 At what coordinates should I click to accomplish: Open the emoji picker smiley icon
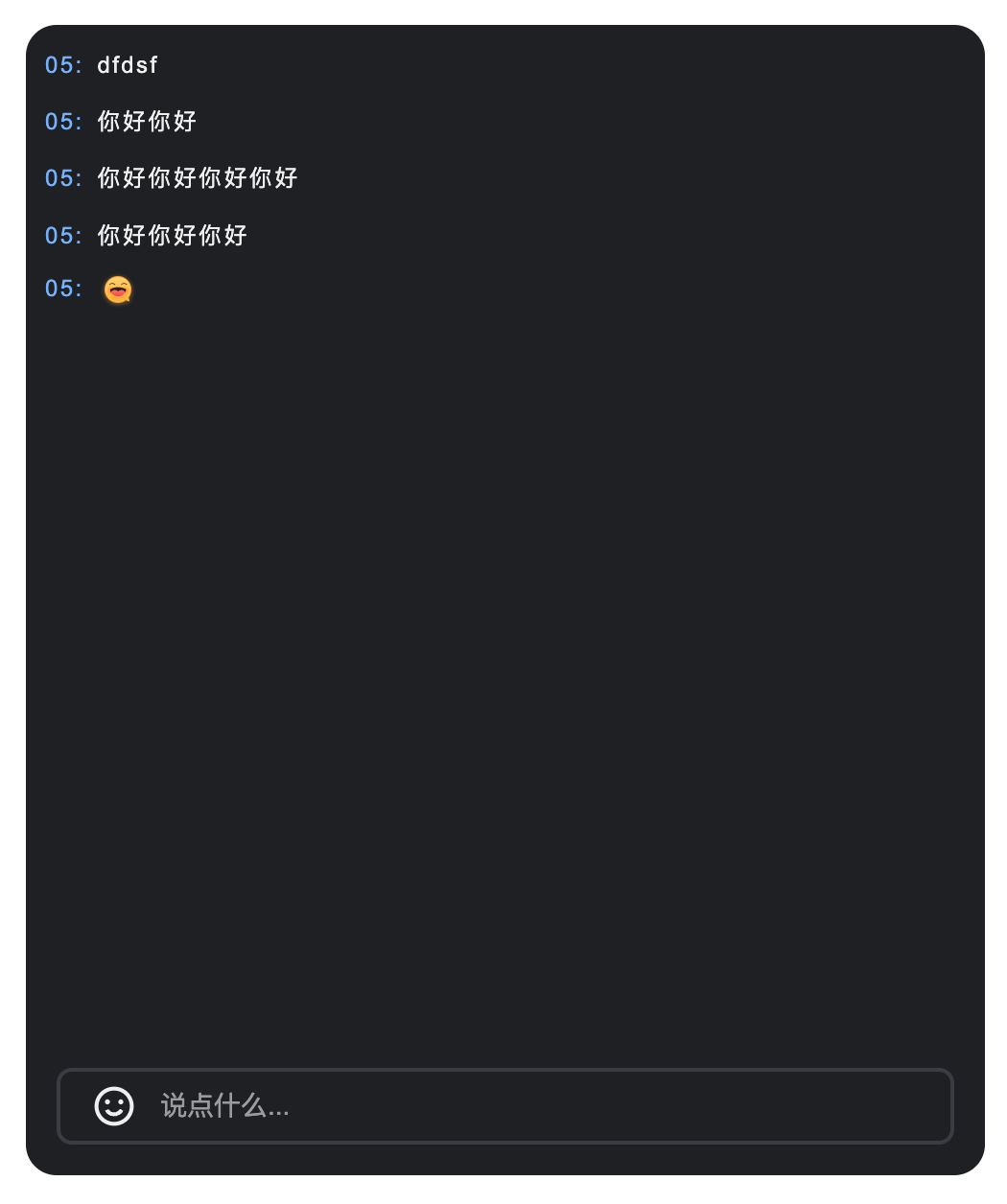point(114,1106)
